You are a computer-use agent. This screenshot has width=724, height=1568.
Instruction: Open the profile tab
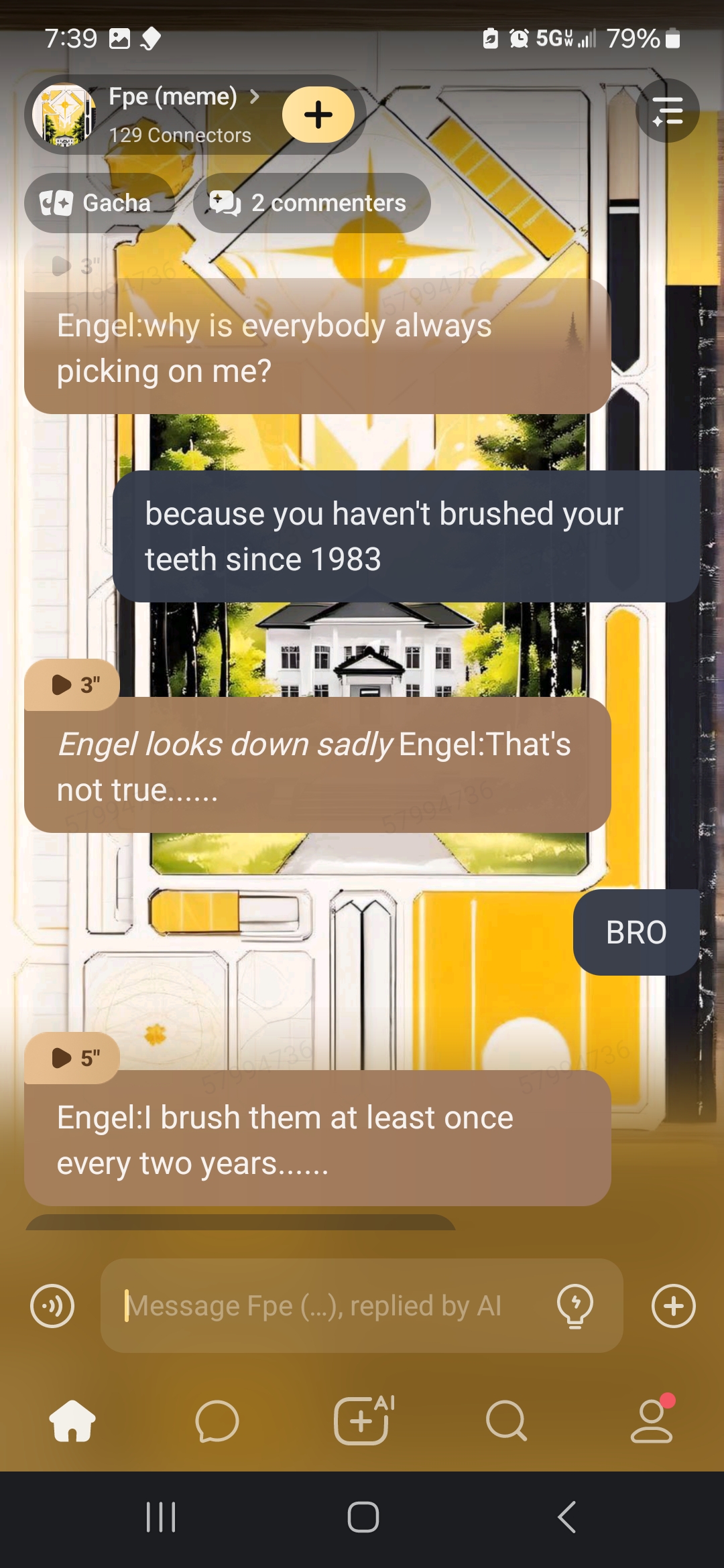pyautogui.click(x=652, y=1421)
